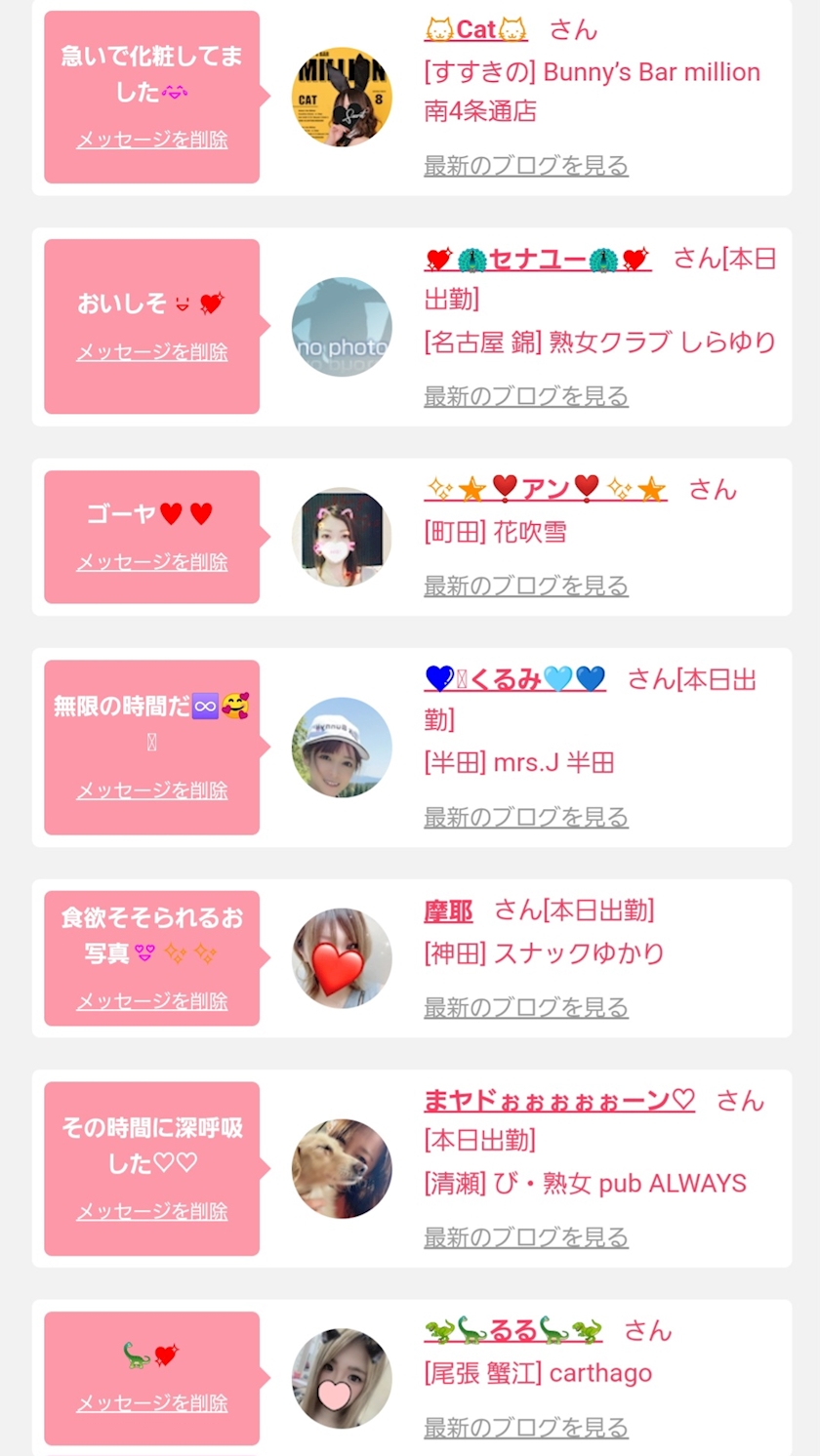Open るる's profile link
Screen dimensions: 820x1456
point(512,1330)
